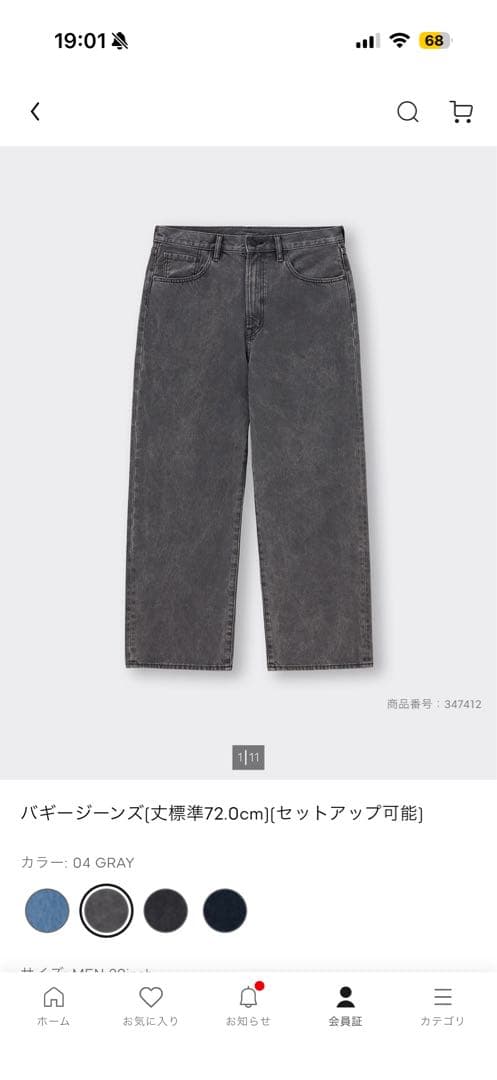Select the dark charcoal color swatch
The width and height of the screenshot is (497, 1080).
pyautogui.click(x=165, y=911)
